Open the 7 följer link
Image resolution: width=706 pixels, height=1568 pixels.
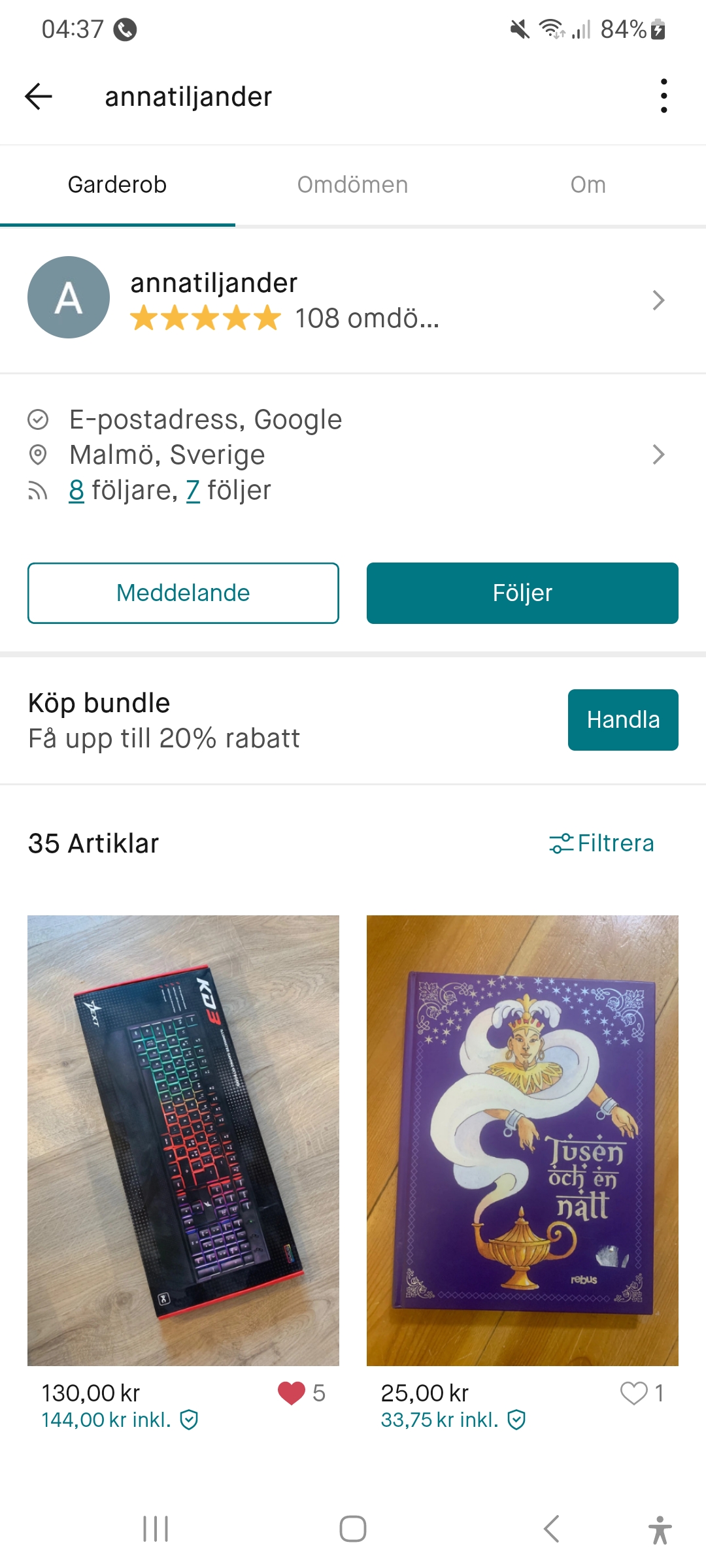(193, 491)
